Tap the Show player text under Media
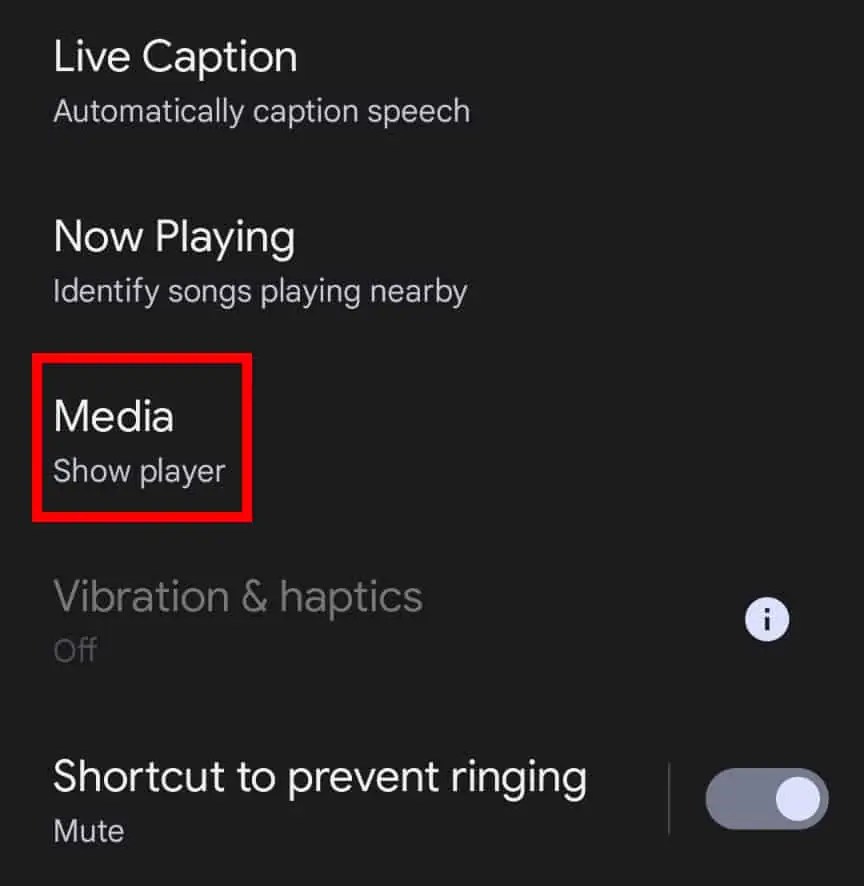The height and width of the screenshot is (886, 864). tap(138, 471)
